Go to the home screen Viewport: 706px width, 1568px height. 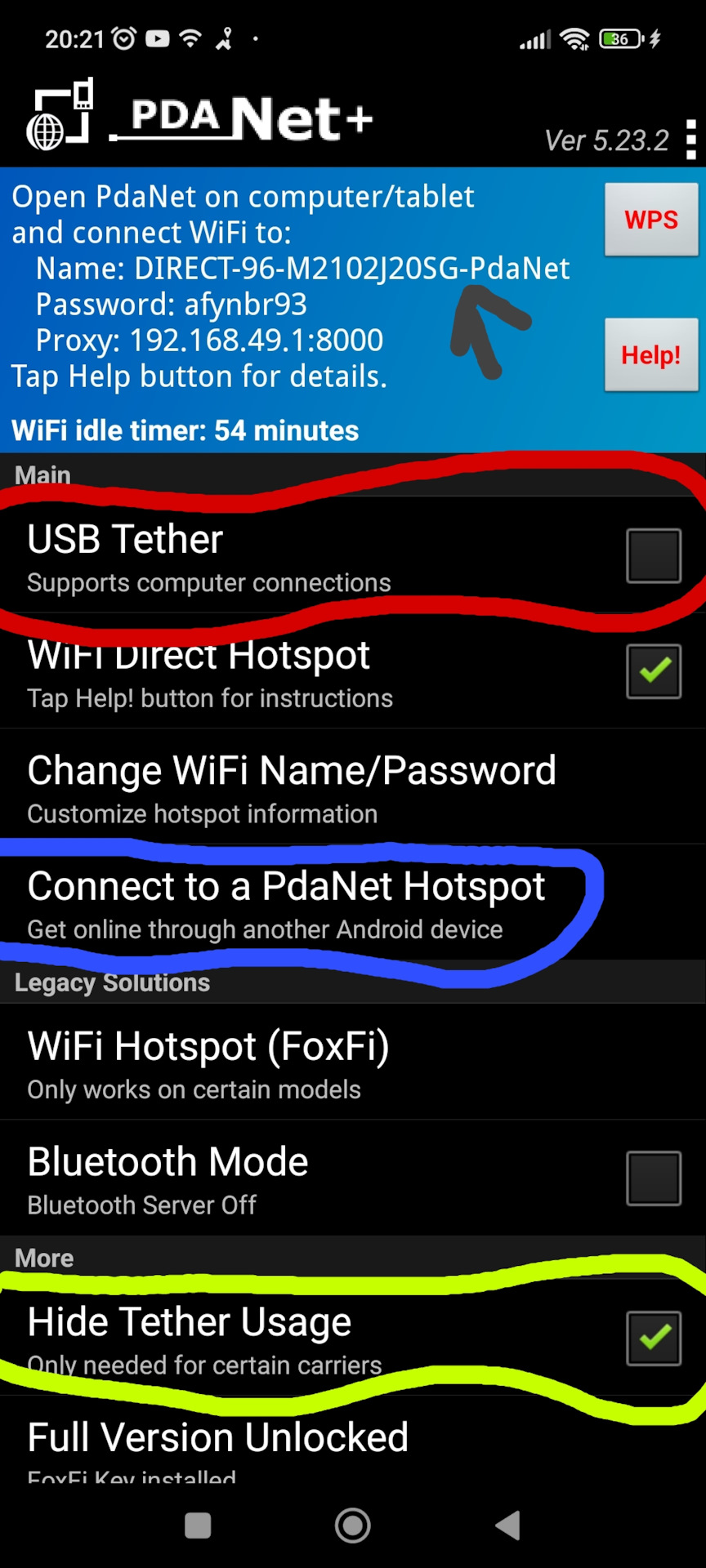click(353, 1525)
